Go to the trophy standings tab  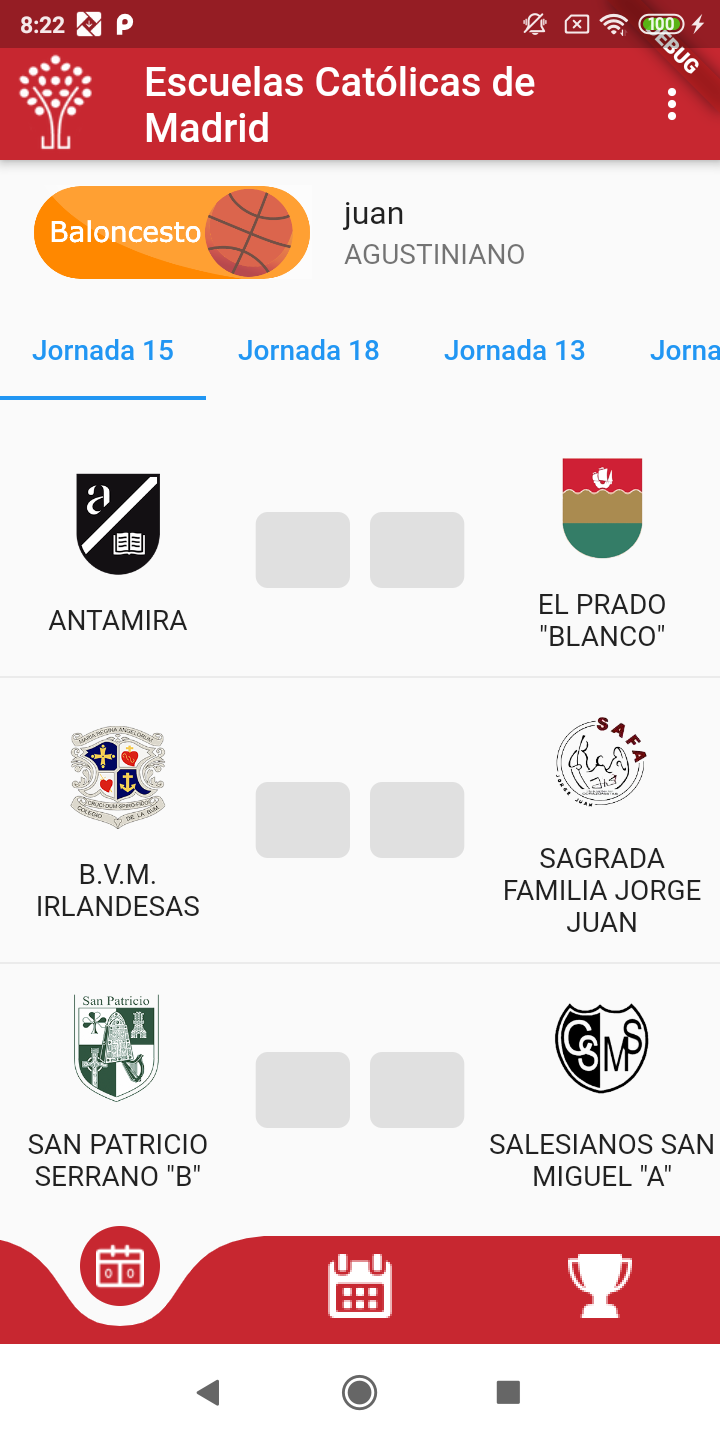point(600,1286)
